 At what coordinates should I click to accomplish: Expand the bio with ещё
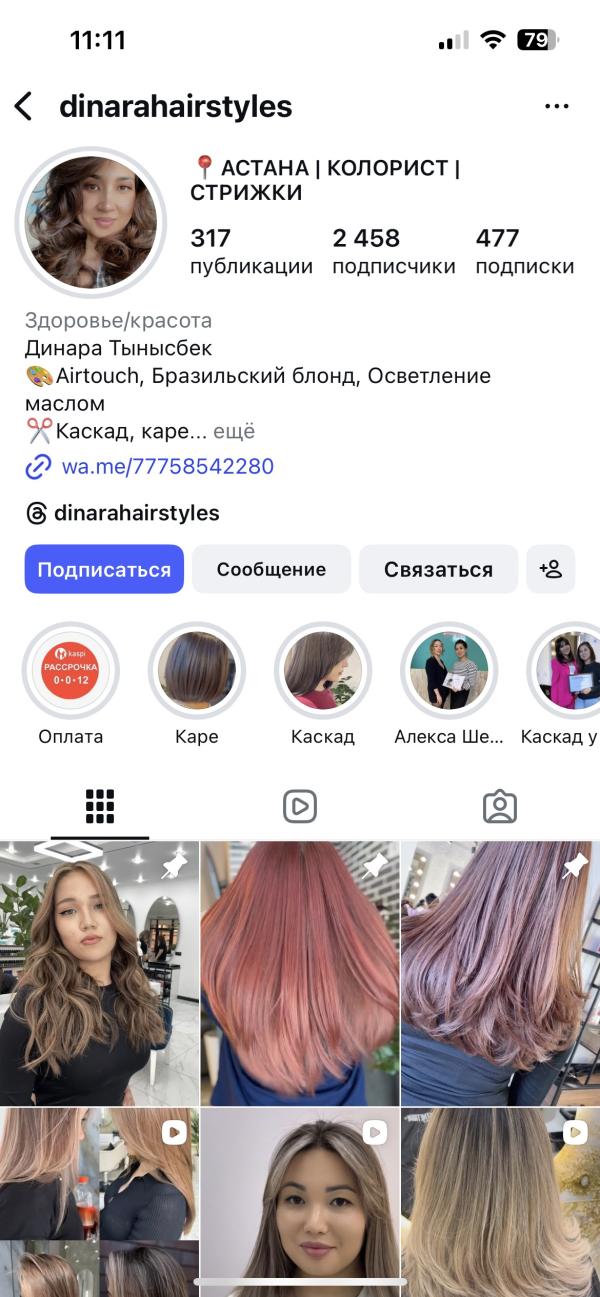tap(234, 431)
